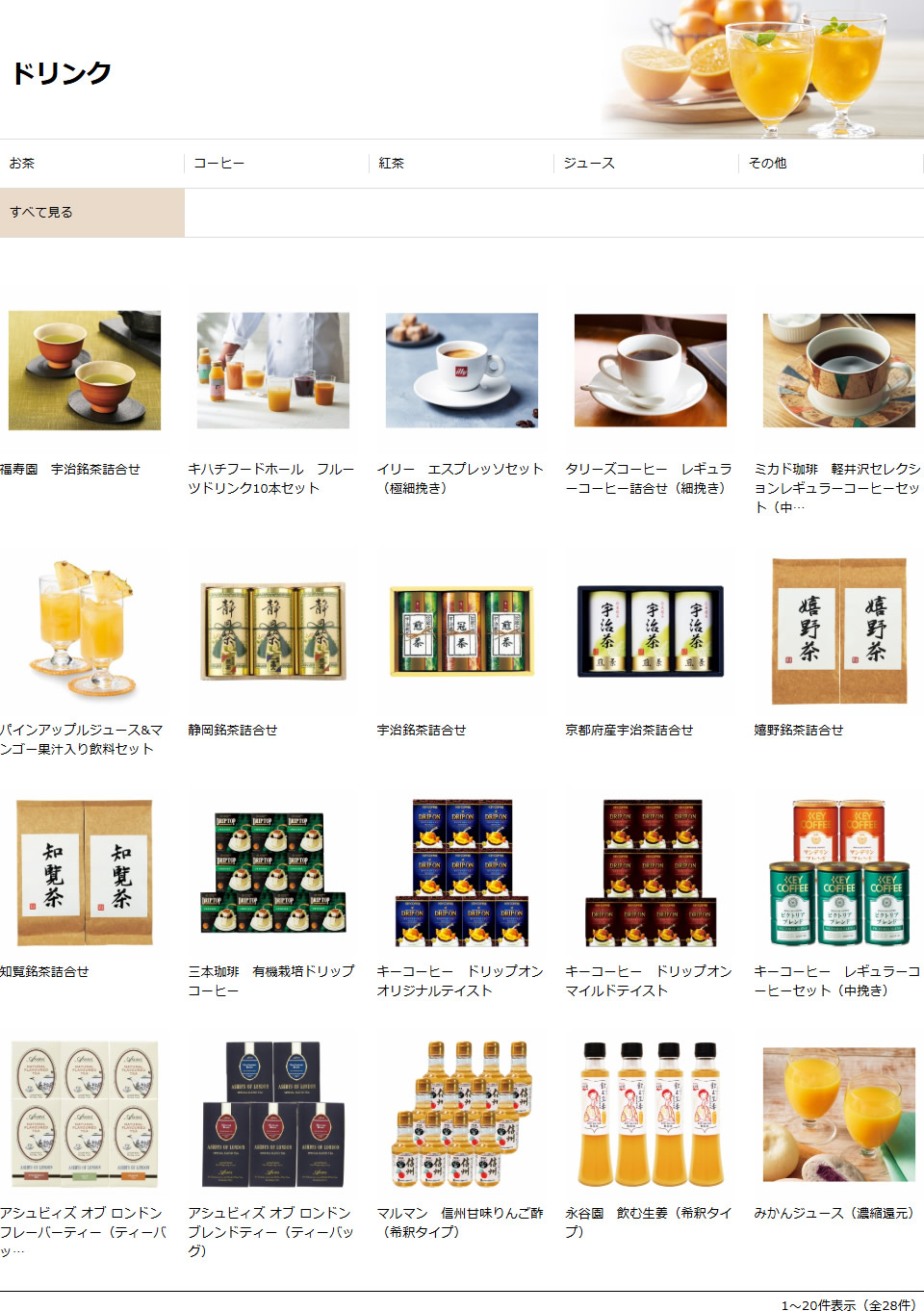Viewport: 924px width, 1311px height.
Task: View パインアップルジュース&マンゴー果汁入り飲料セット
Action: [x=85, y=631]
